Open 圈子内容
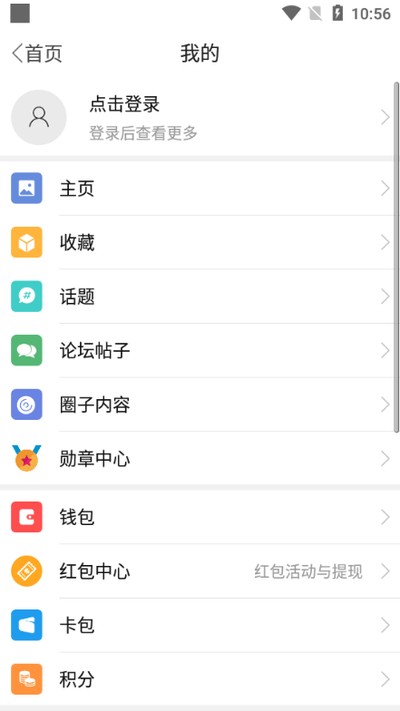 [200, 404]
